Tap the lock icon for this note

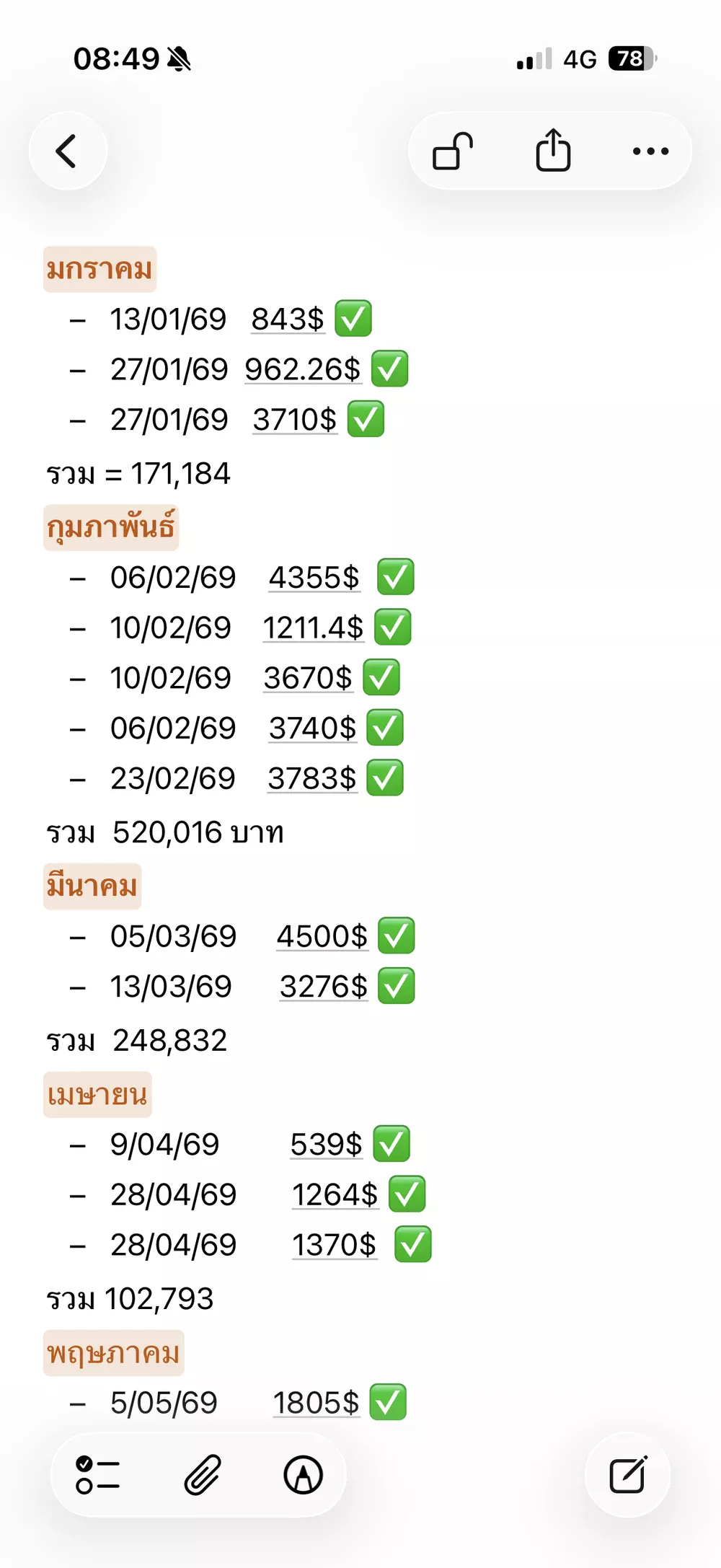[453, 151]
